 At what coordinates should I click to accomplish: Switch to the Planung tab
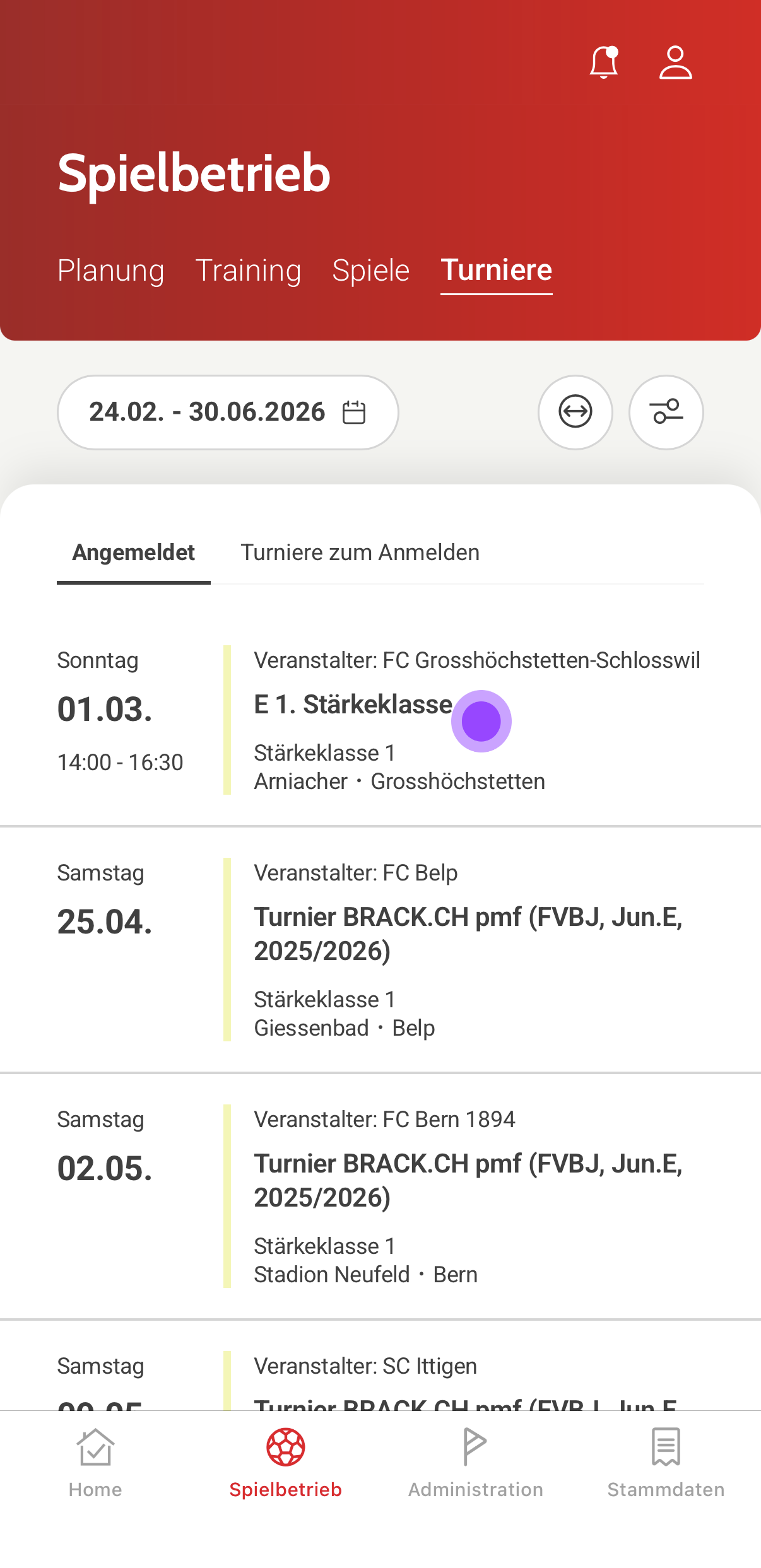[111, 271]
